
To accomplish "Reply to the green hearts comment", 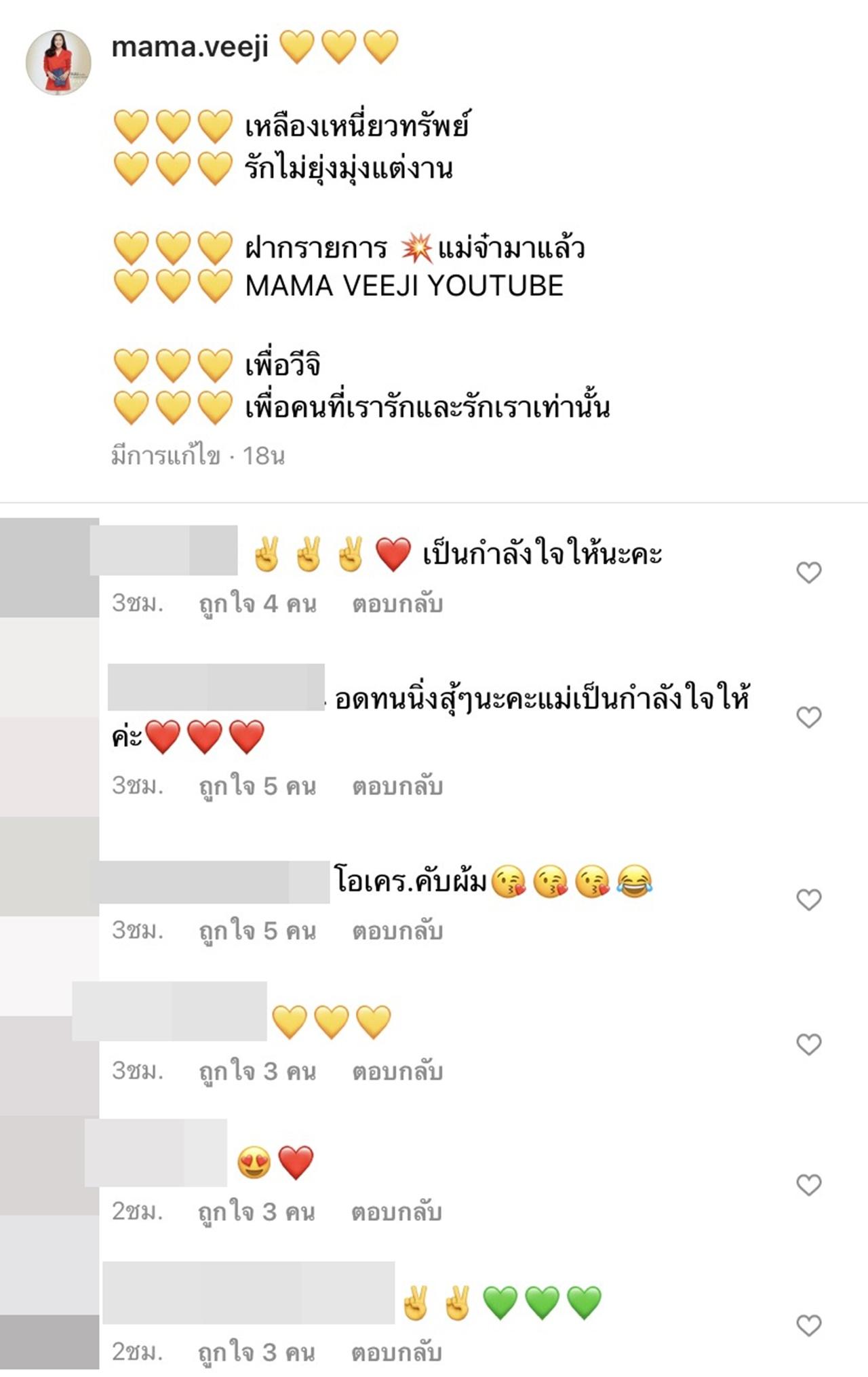I will 397,1352.
